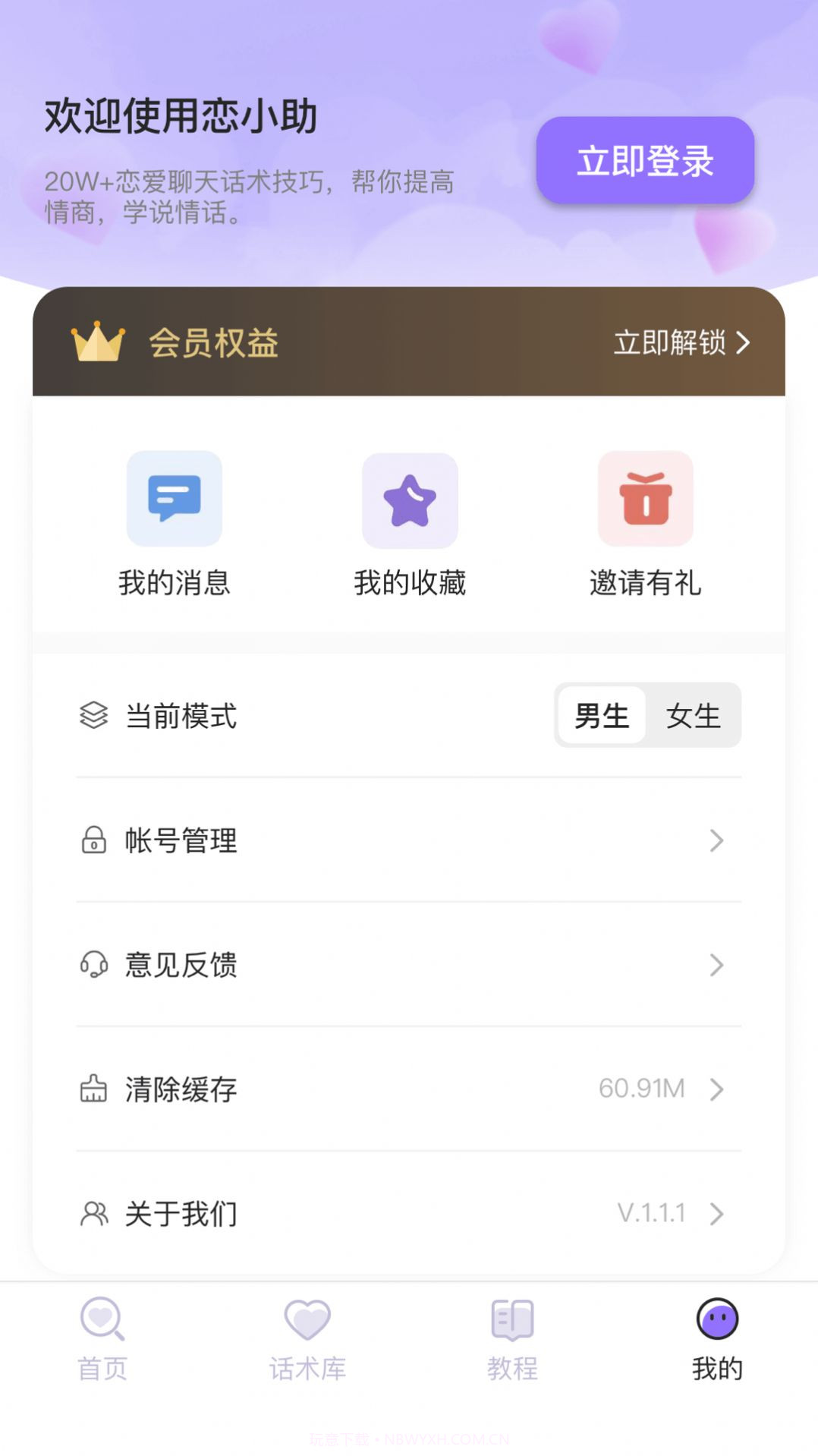Tap the broom icon beside 清除缓存
The image size is (818, 1456).
click(93, 1089)
